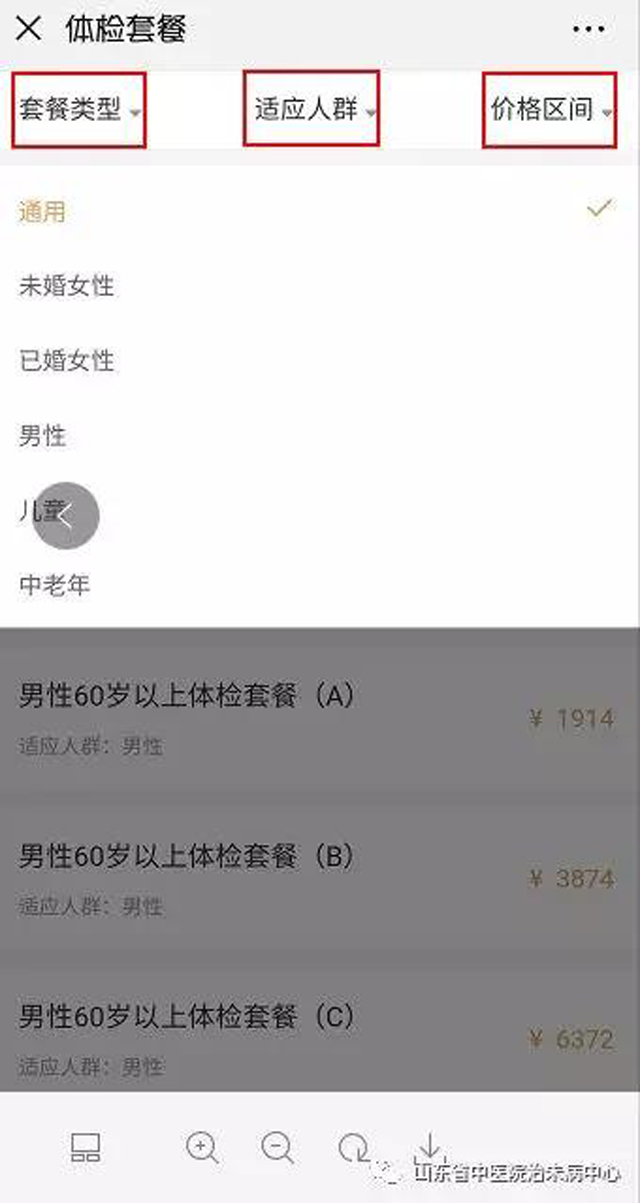The width and height of the screenshot is (640, 1203).
Task: Tap the floating back arrow circle
Action: pyautogui.click(x=66, y=517)
